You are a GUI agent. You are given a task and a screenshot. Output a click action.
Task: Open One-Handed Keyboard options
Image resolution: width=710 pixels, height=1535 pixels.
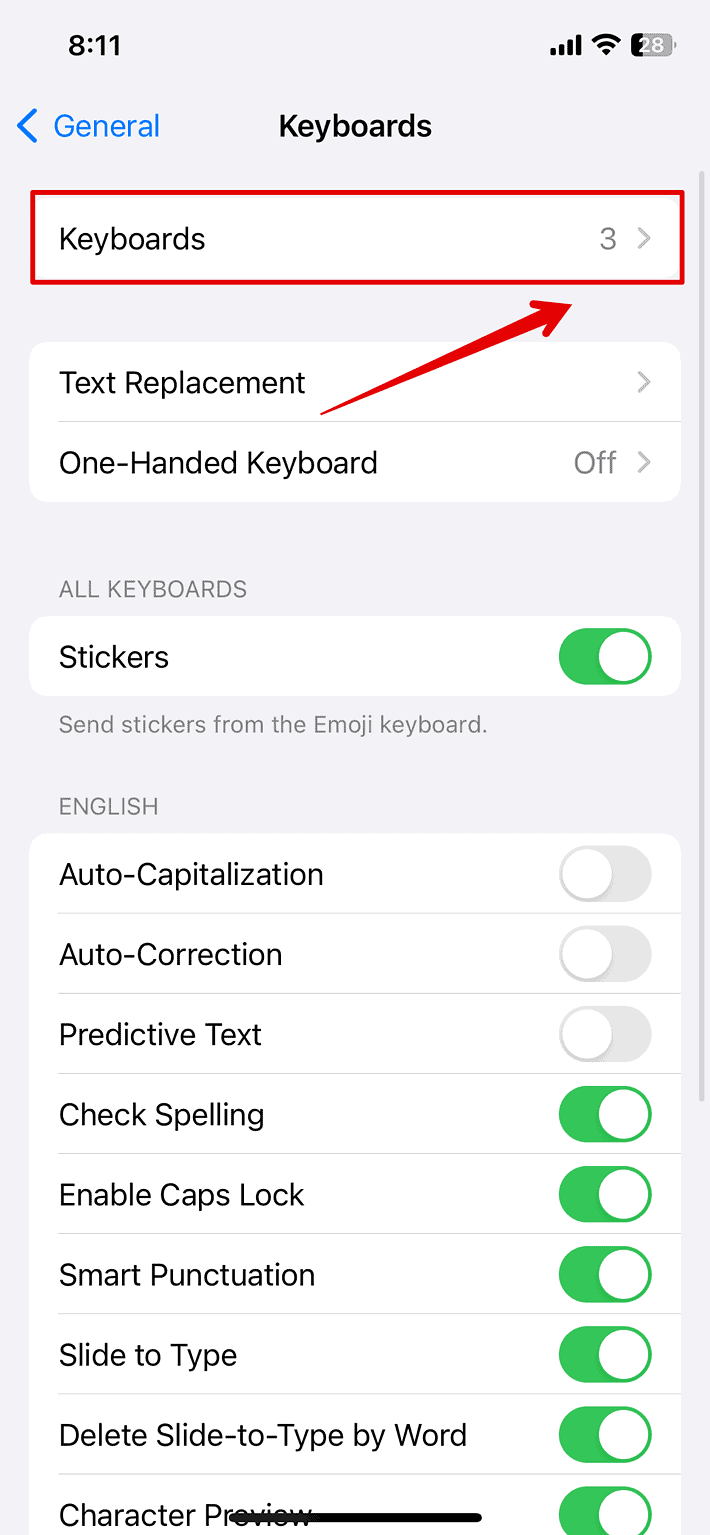pos(355,463)
